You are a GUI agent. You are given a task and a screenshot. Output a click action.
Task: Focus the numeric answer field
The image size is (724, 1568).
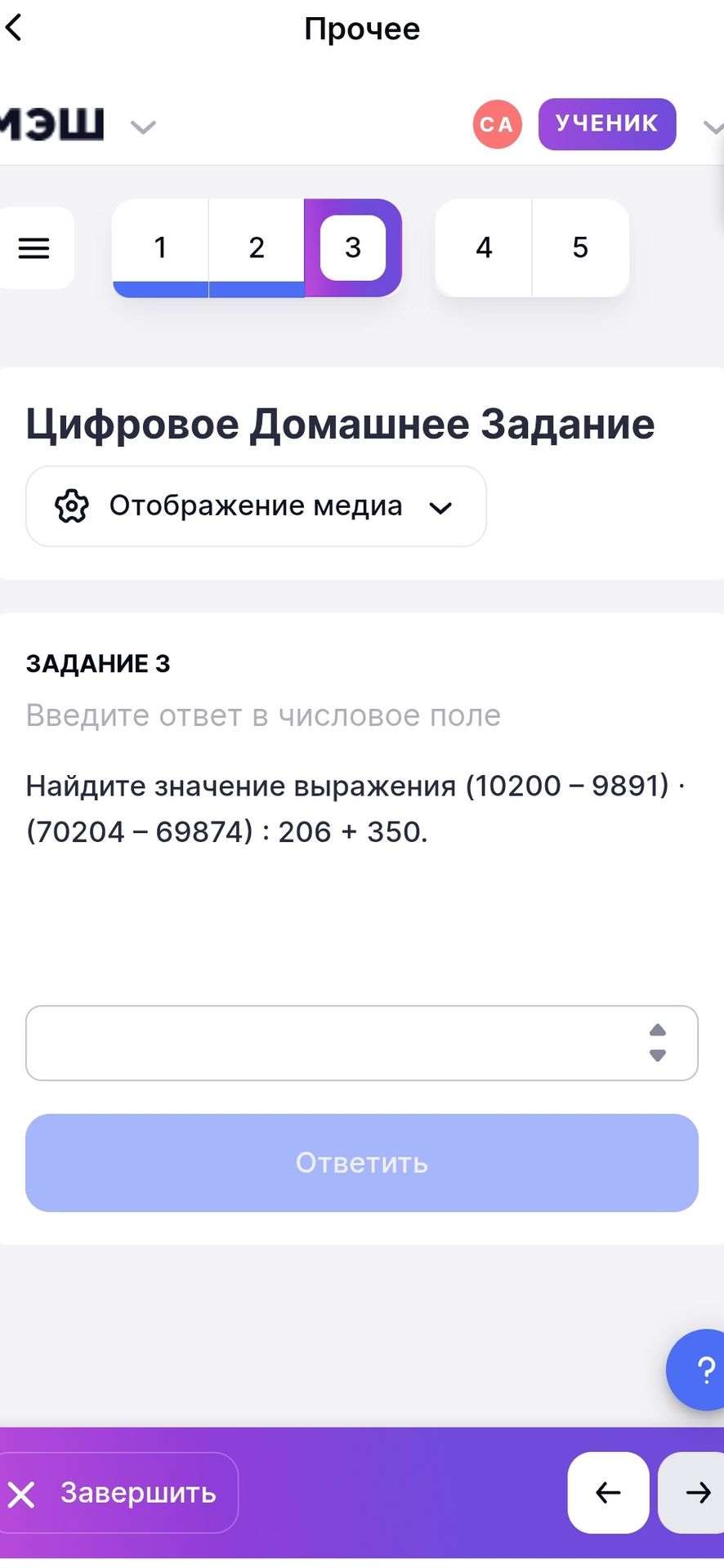pos(362,1043)
